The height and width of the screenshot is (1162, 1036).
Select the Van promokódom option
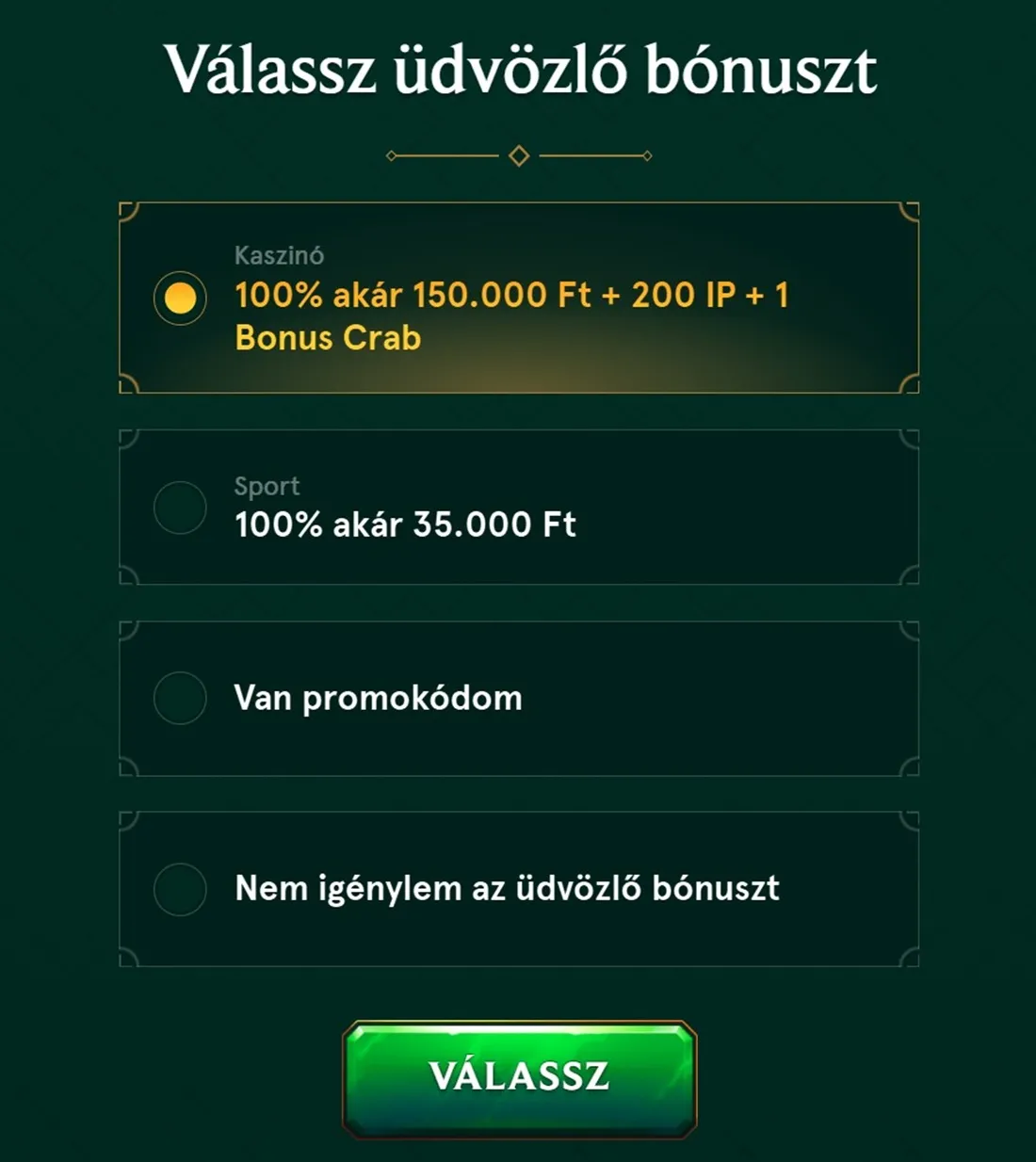[x=180, y=699]
